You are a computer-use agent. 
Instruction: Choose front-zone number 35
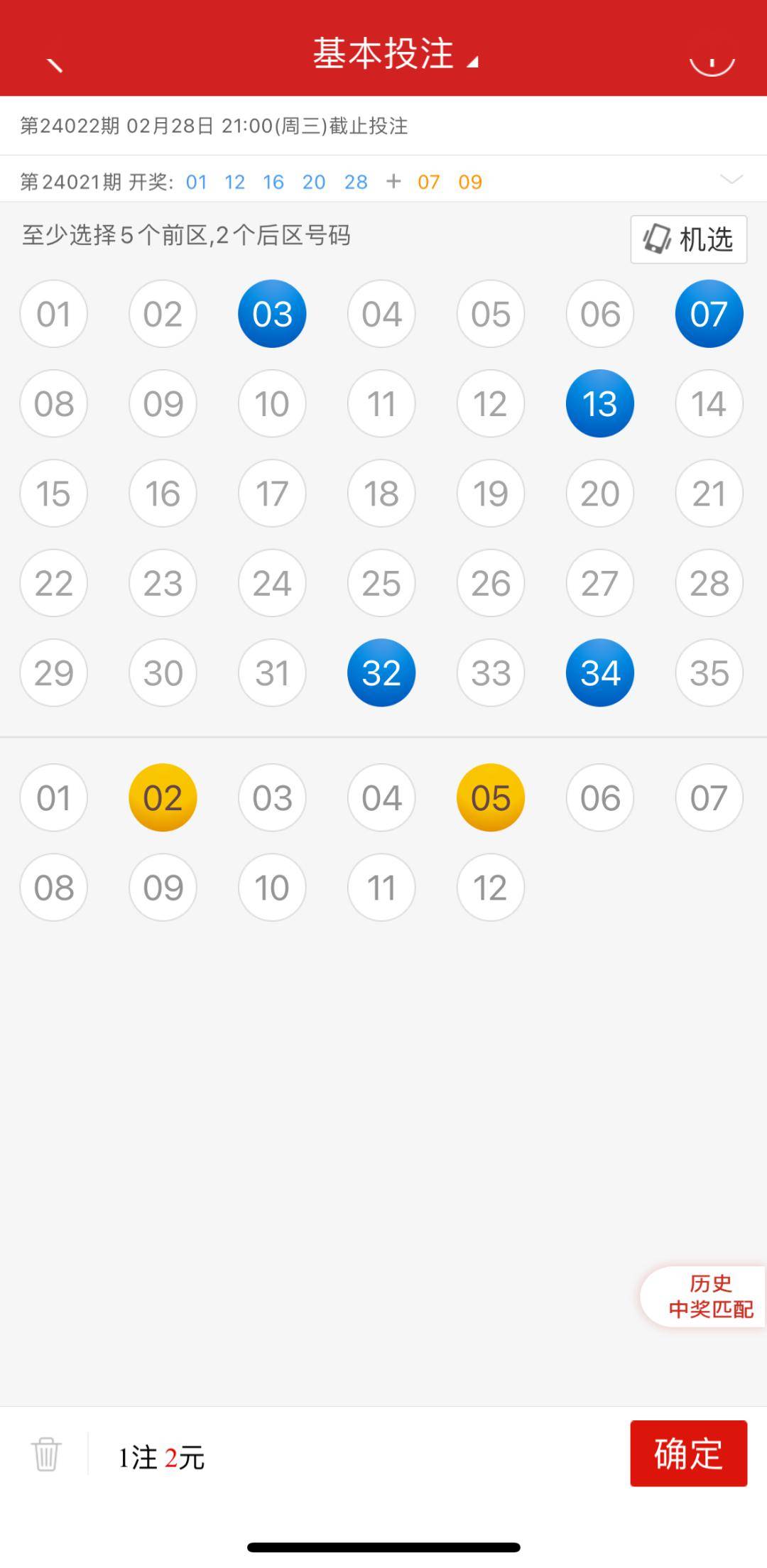pos(709,673)
